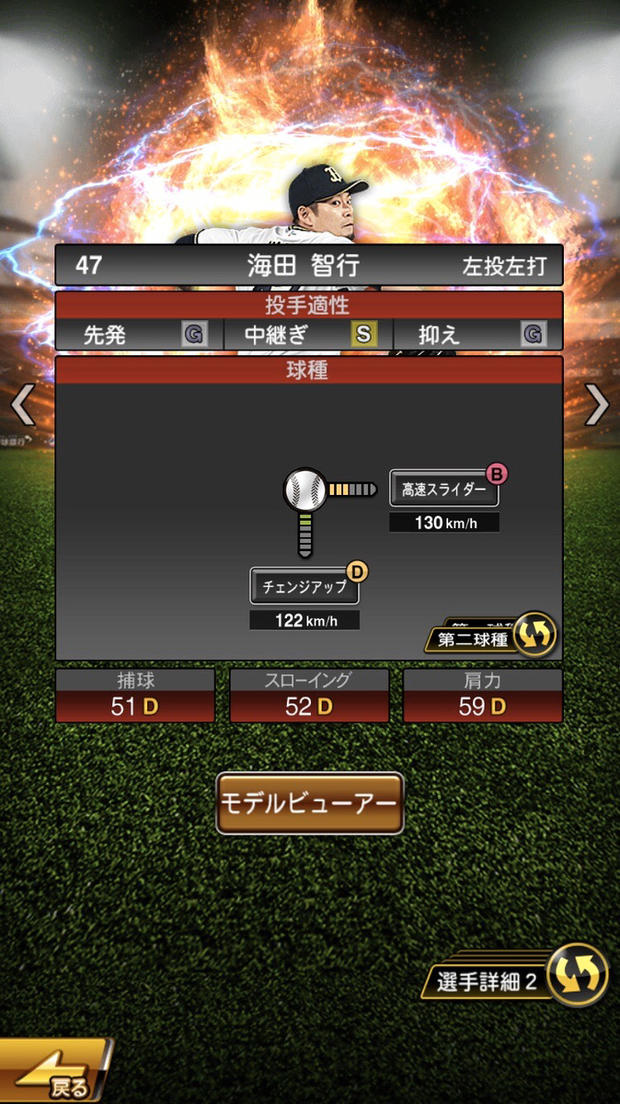Go to the next player with right arrow
This screenshot has width=620, height=1104.
(x=597, y=405)
